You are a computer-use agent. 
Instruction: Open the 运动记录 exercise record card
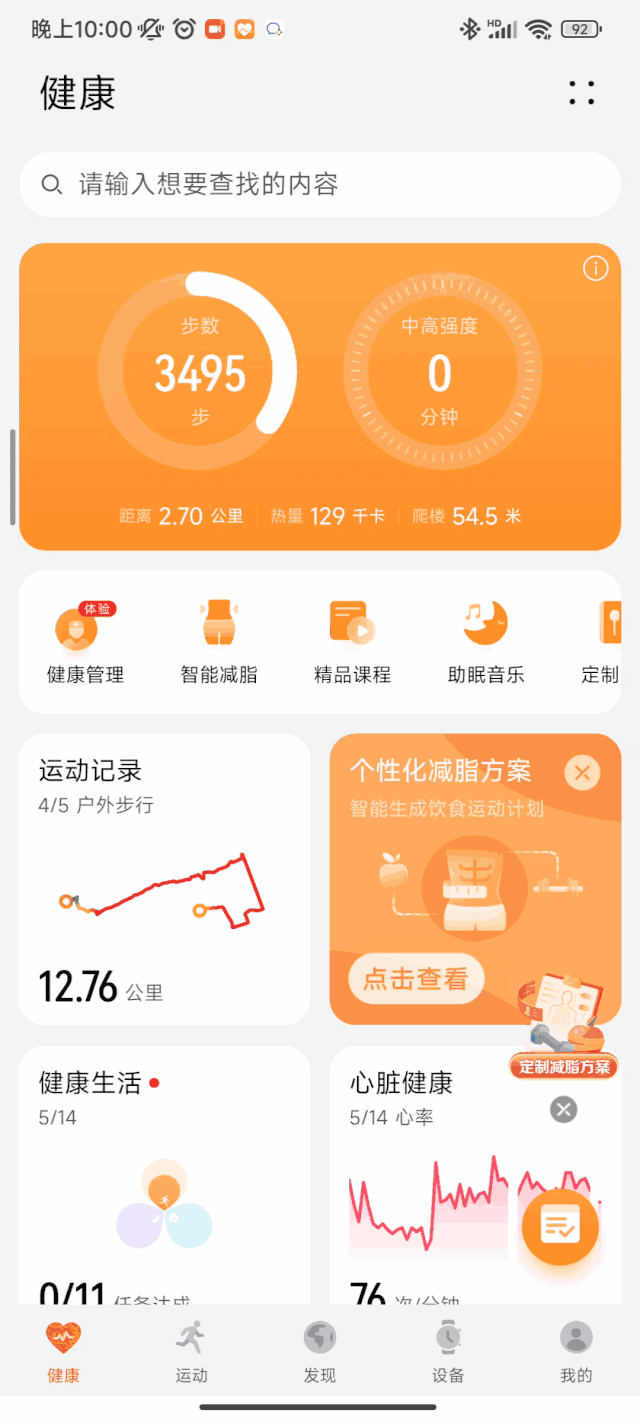164,878
